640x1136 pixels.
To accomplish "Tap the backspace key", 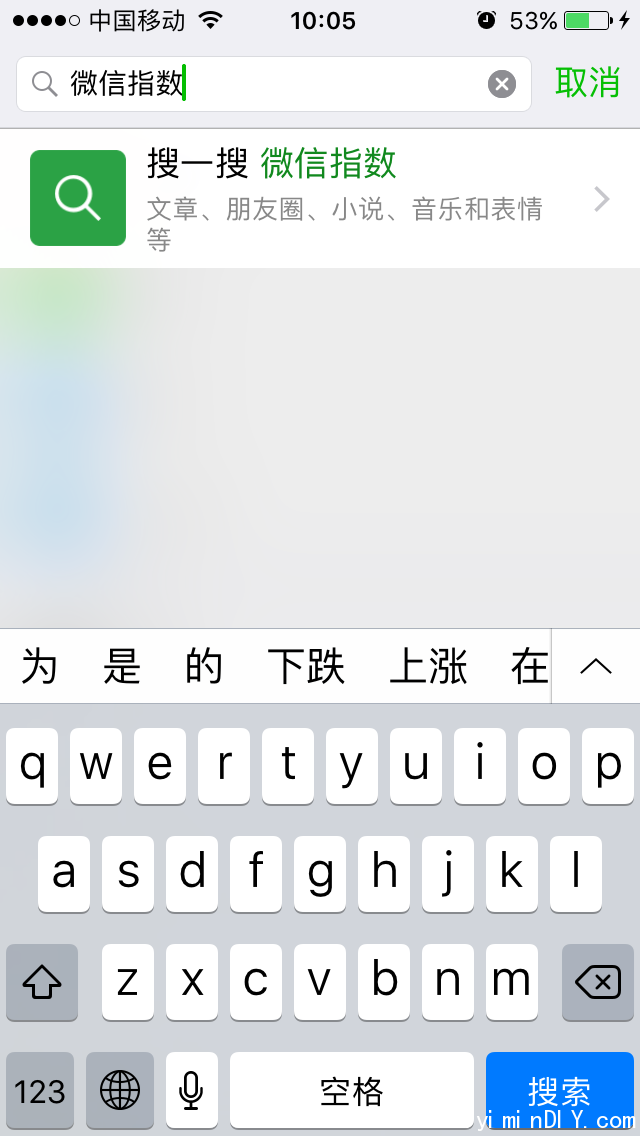I will (x=598, y=982).
